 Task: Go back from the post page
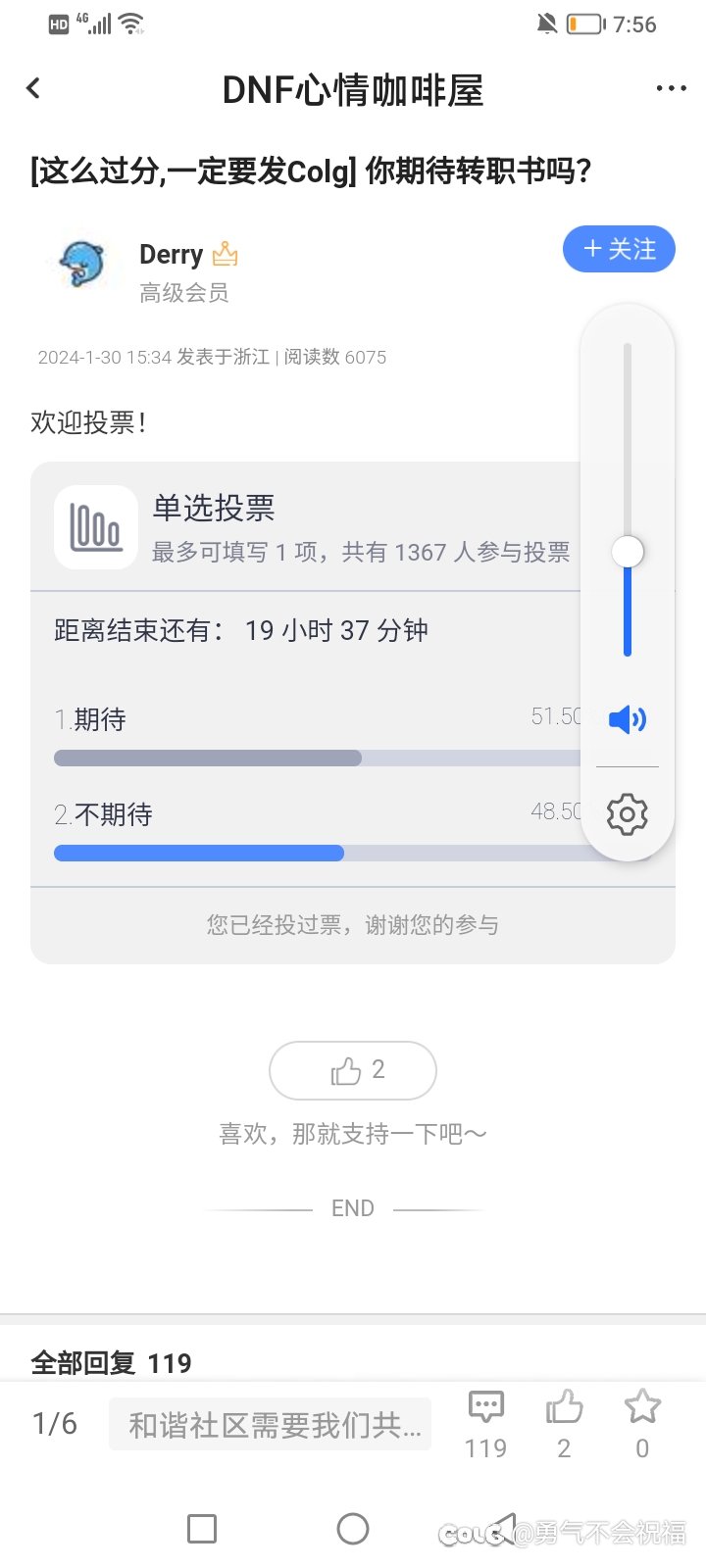pyautogui.click(x=33, y=89)
